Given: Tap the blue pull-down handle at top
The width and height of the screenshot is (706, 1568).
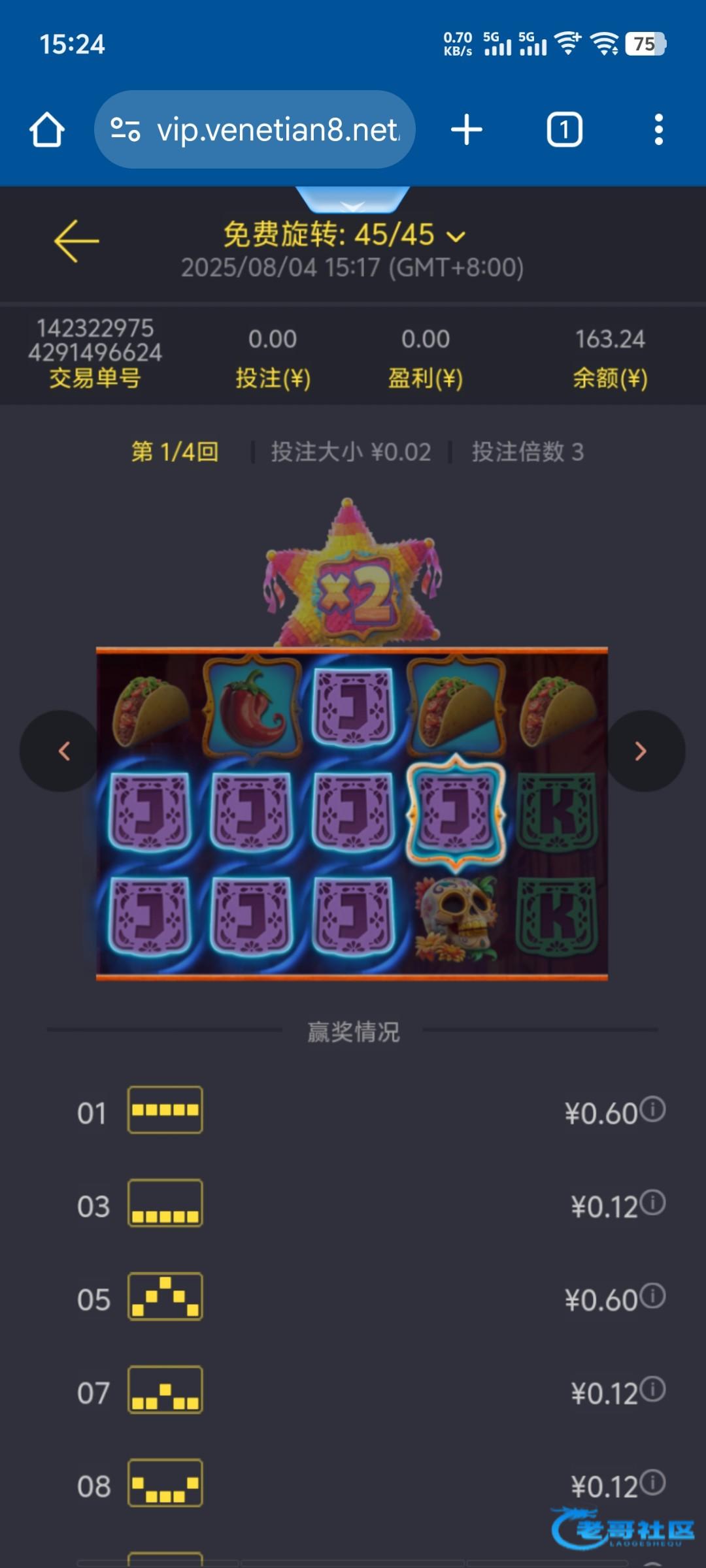Looking at the screenshot, I should click(352, 200).
